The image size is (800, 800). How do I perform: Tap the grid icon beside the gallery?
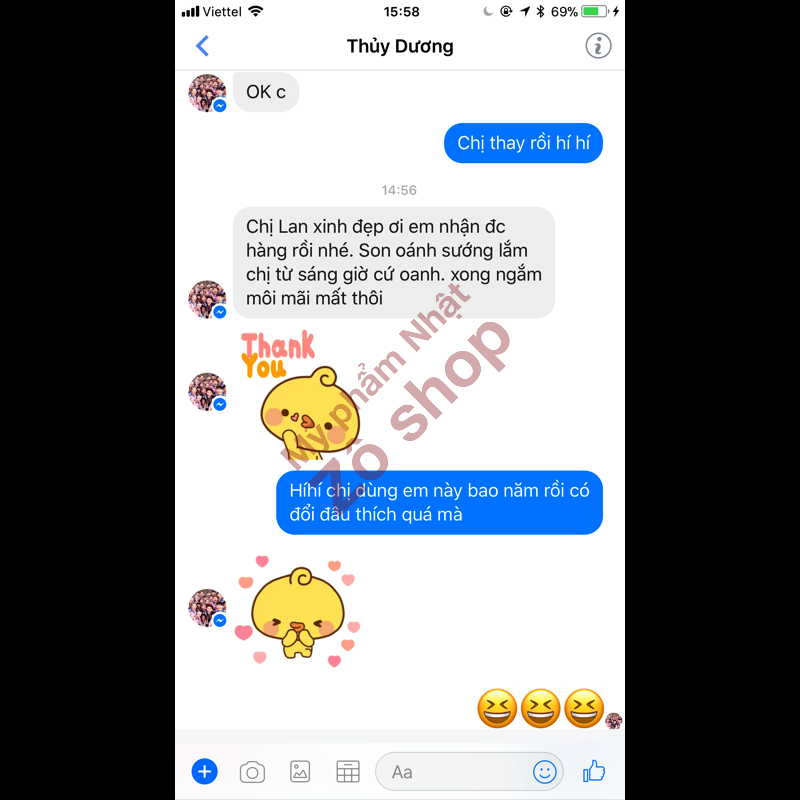coord(347,771)
